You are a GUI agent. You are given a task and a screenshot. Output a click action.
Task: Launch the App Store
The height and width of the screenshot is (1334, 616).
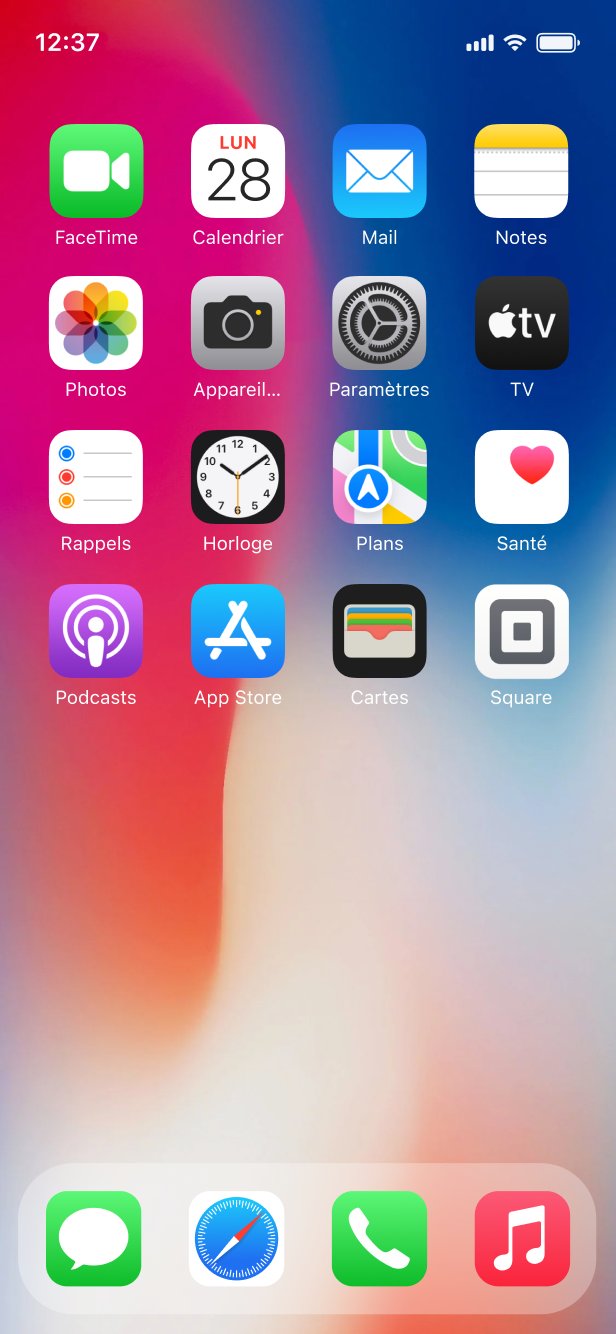click(x=238, y=631)
